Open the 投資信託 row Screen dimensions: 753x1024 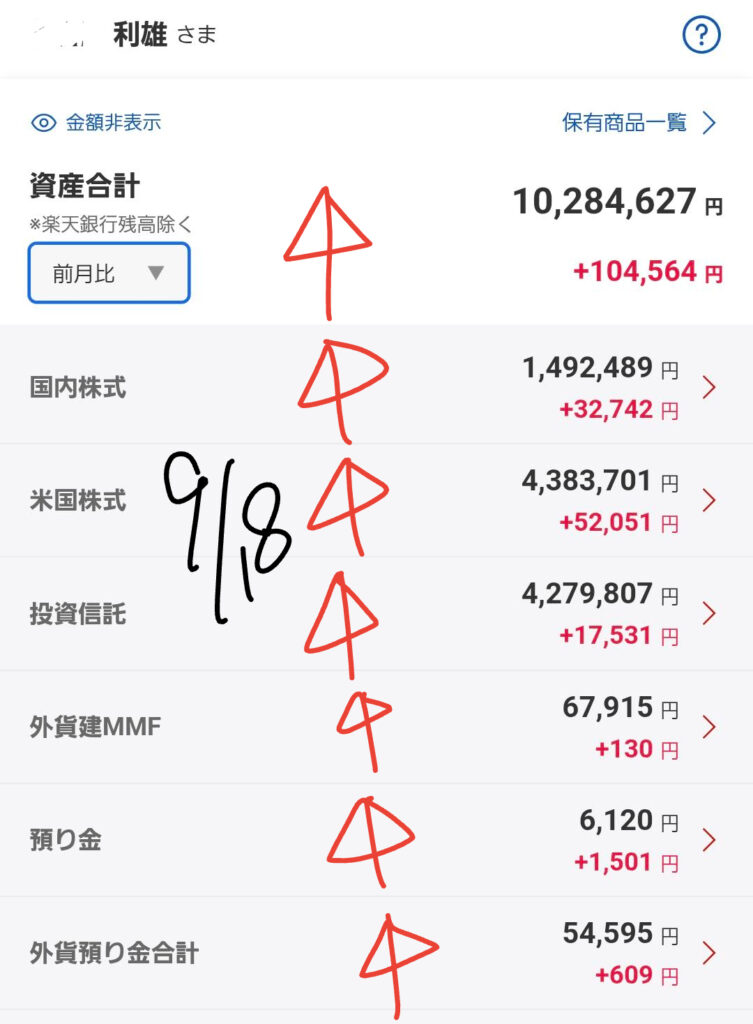(376, 613)
